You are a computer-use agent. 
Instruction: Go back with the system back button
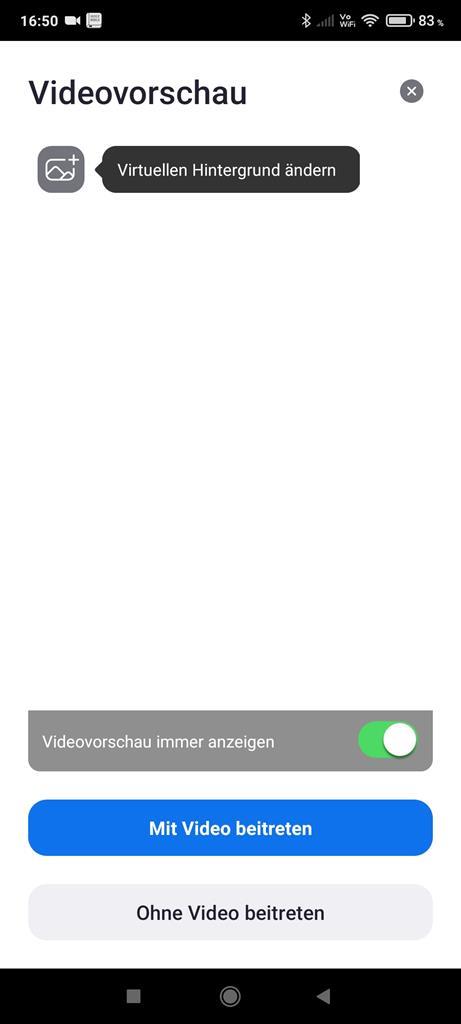click(323, 996)
